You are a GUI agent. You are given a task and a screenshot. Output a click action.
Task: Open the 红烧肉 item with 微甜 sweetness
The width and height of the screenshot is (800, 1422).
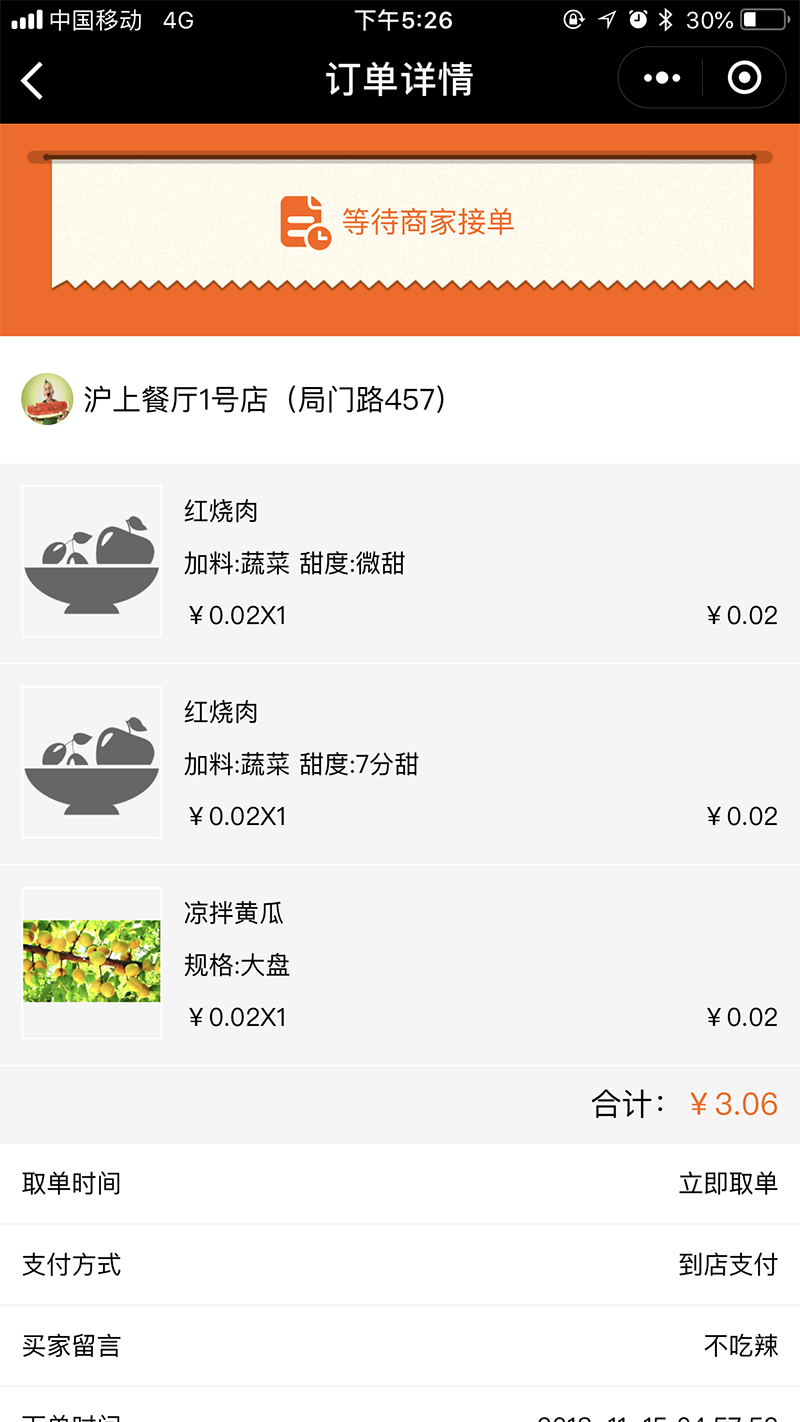pyautogui.click(x=400, y=562)
